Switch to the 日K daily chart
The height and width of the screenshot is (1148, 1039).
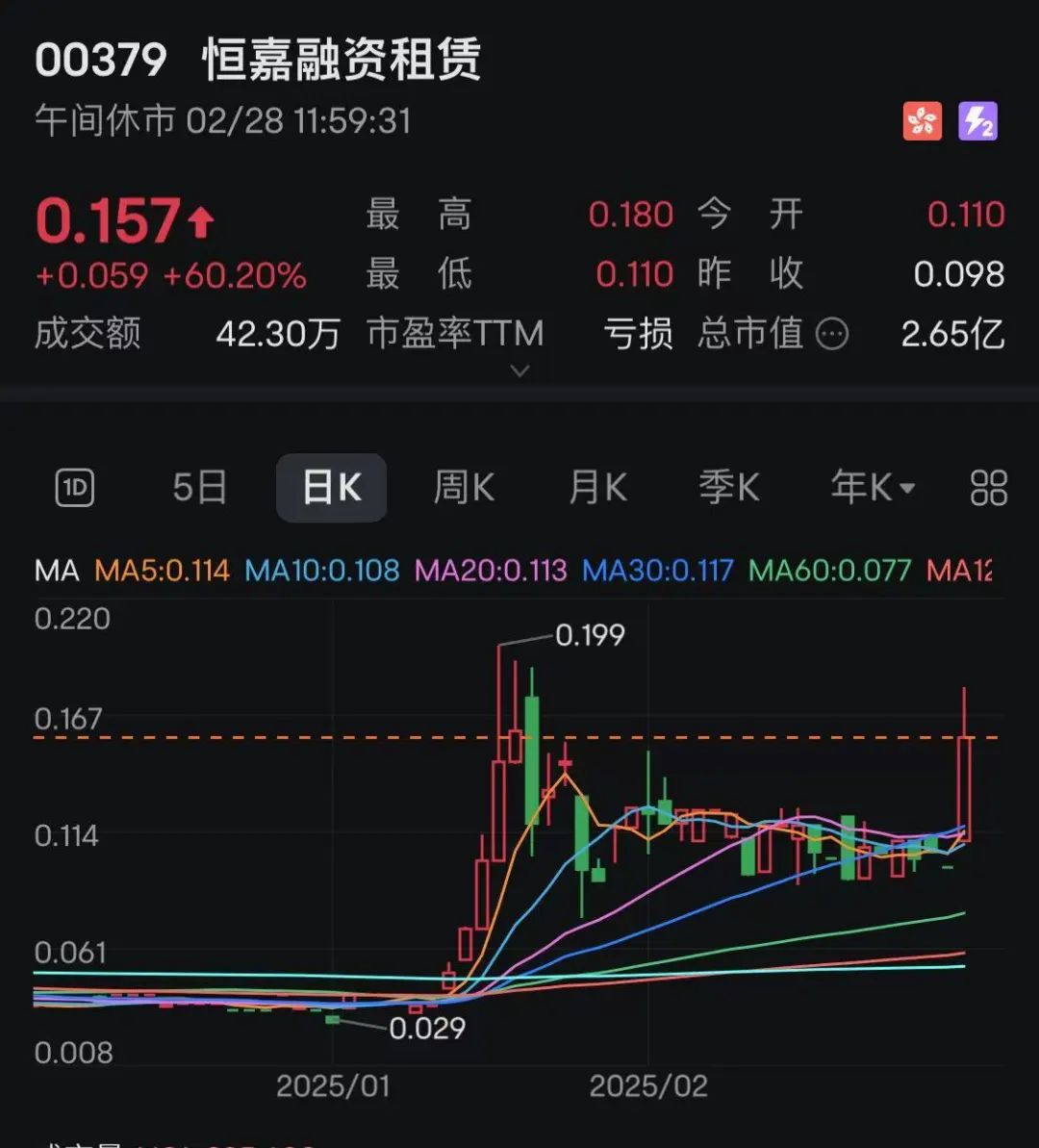331,489
